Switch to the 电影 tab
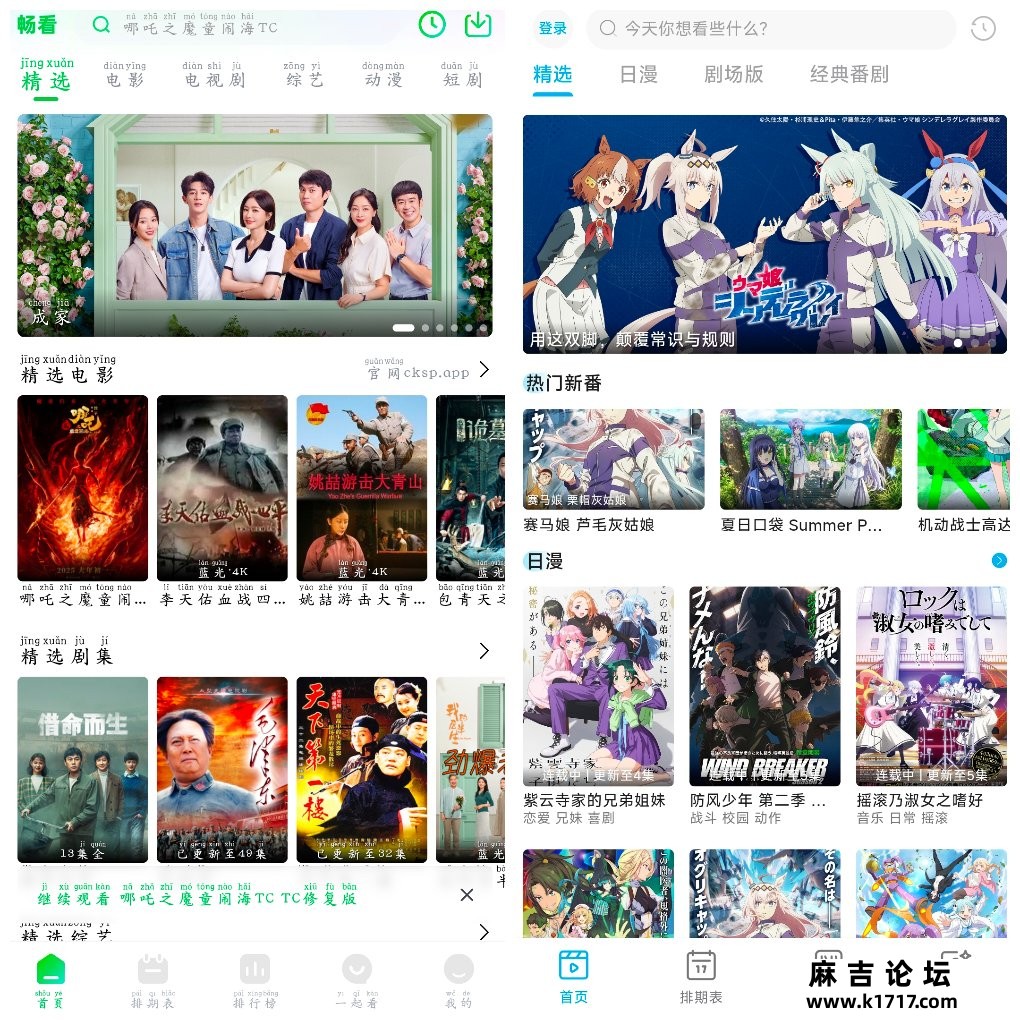The height and width of the screenshot is (1020, 1020). (125, 76)
